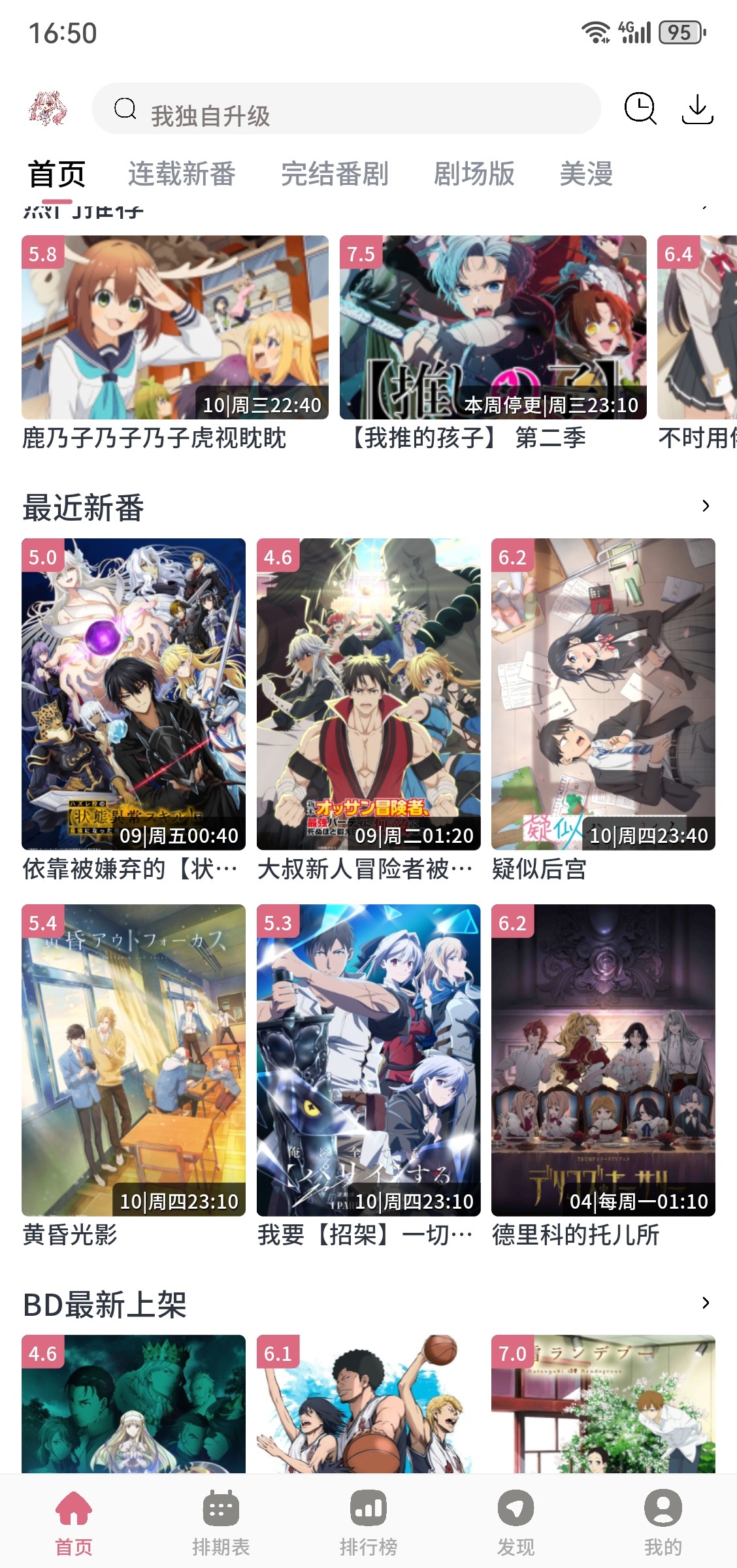Open 鹿乃子乃子乃子虎视眈眈 anime card
This screenshot has width=737, height=1568.
point(175,327)
